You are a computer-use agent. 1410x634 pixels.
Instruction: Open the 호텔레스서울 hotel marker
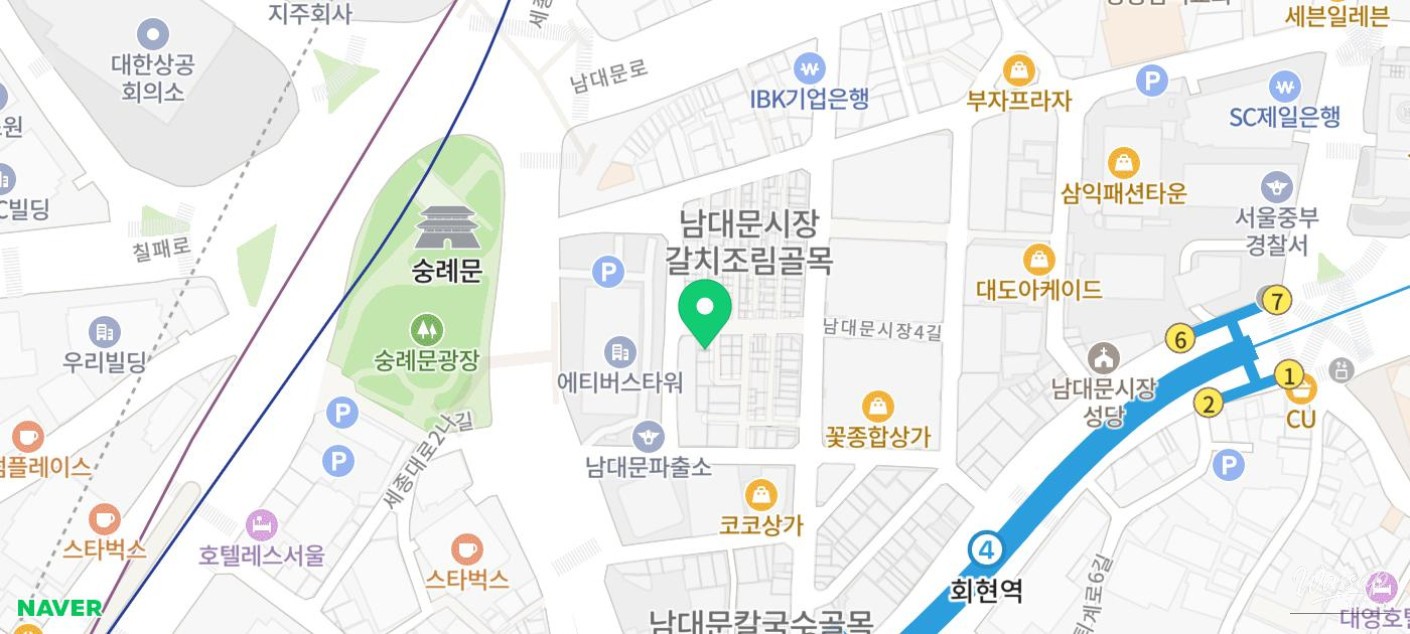[x=261, y=524]
